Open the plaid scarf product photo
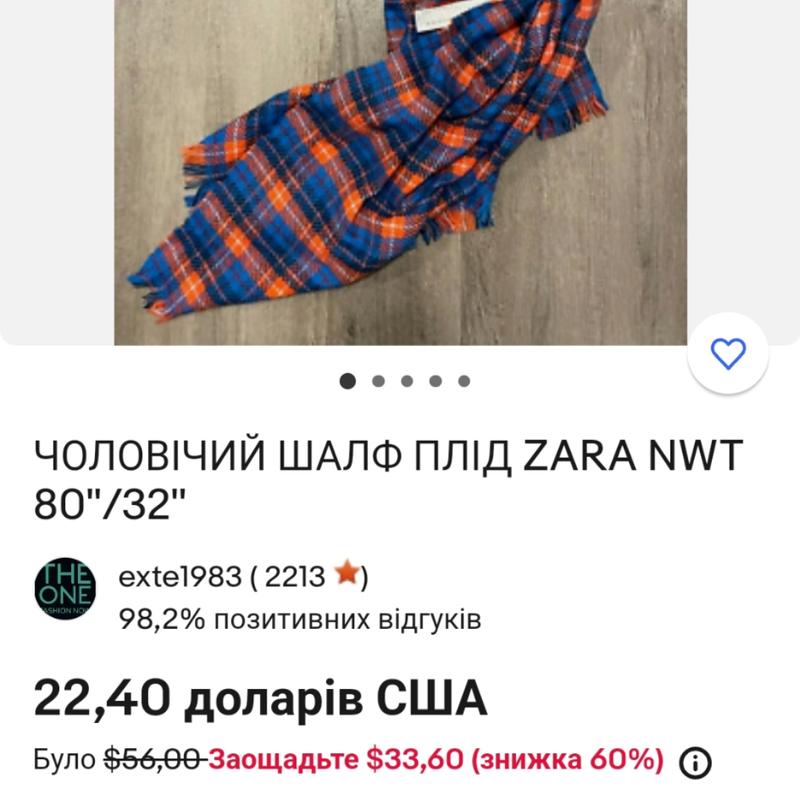 400,170
